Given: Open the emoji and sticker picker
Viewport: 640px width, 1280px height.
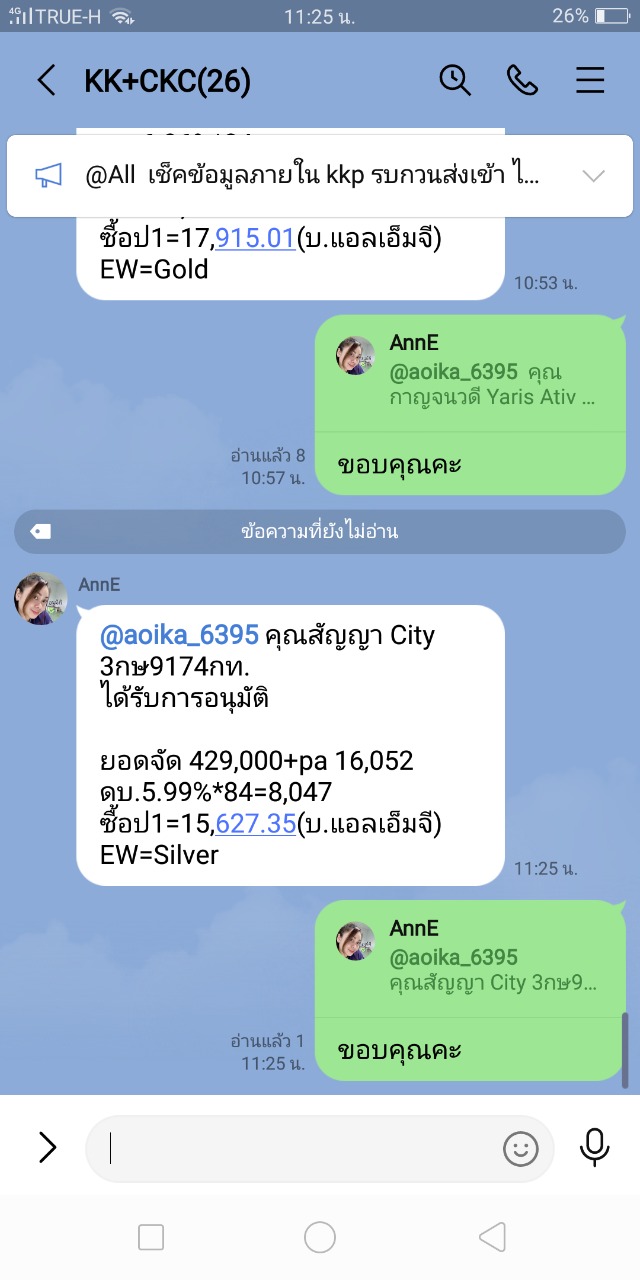Looking at the screenshot, I should point(520,1148).
